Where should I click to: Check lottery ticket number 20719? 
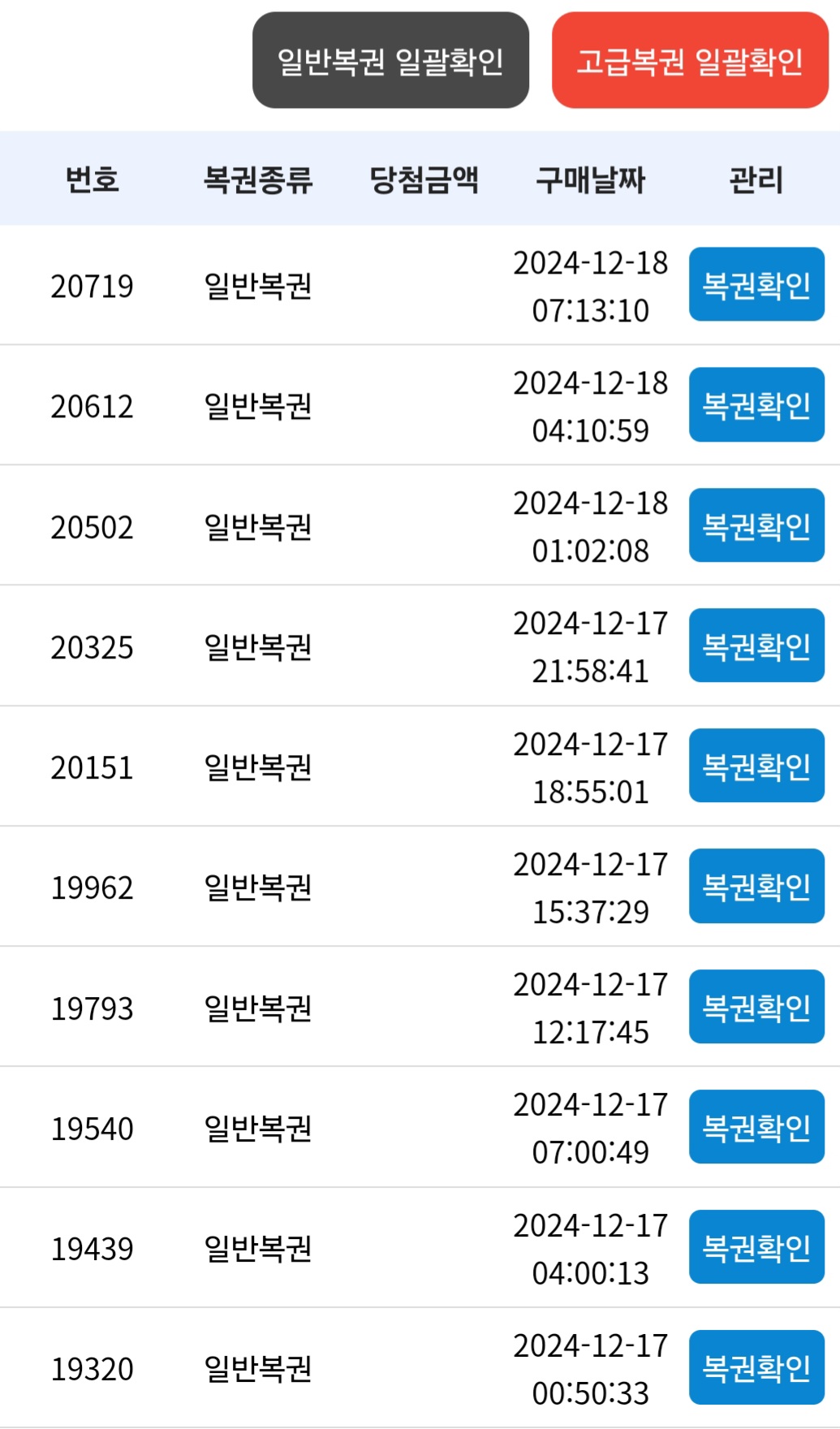pyautogui.click(x=756, y=285)
